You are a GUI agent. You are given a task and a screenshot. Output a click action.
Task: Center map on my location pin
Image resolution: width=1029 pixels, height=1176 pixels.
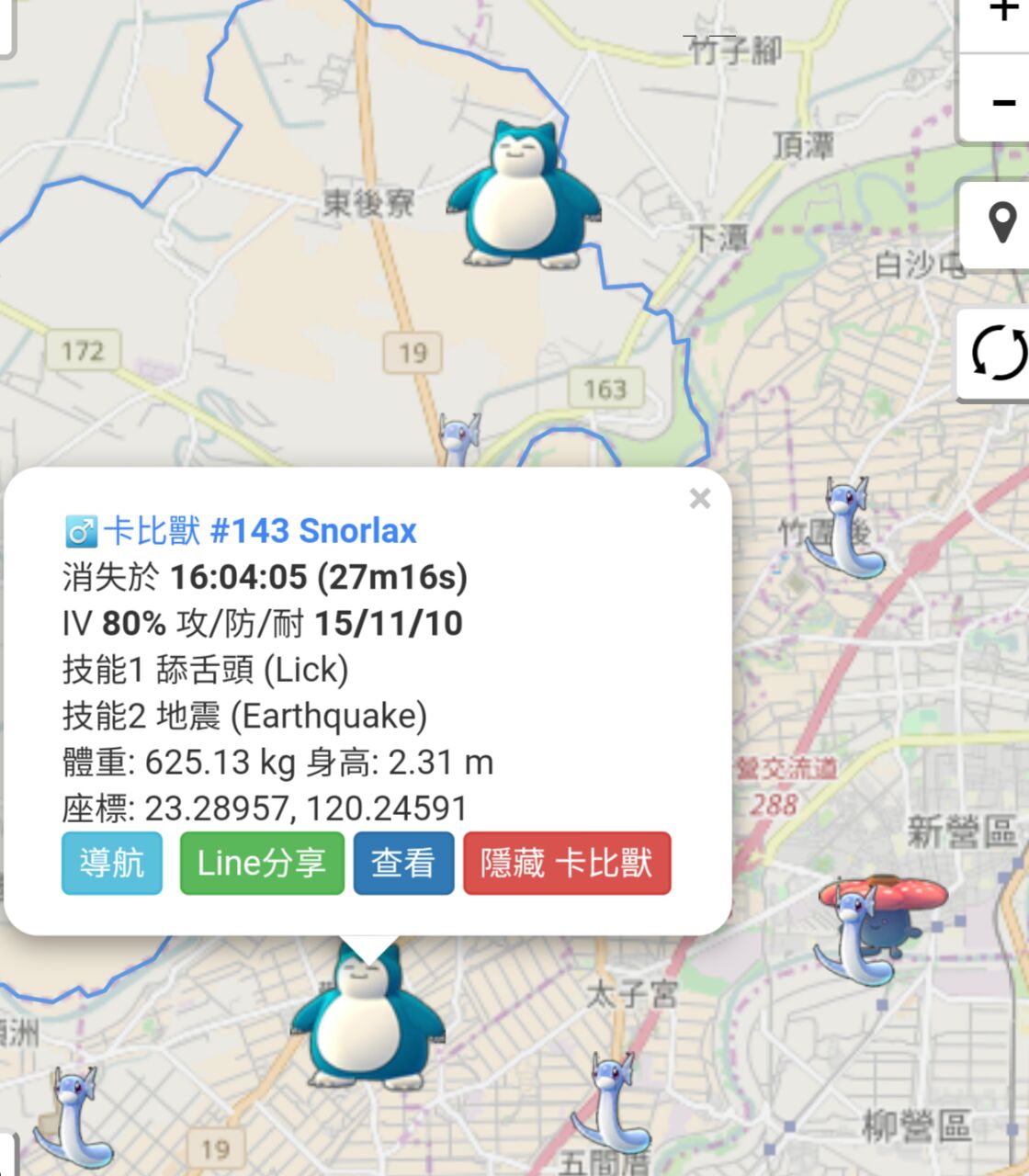(1001, 223)
